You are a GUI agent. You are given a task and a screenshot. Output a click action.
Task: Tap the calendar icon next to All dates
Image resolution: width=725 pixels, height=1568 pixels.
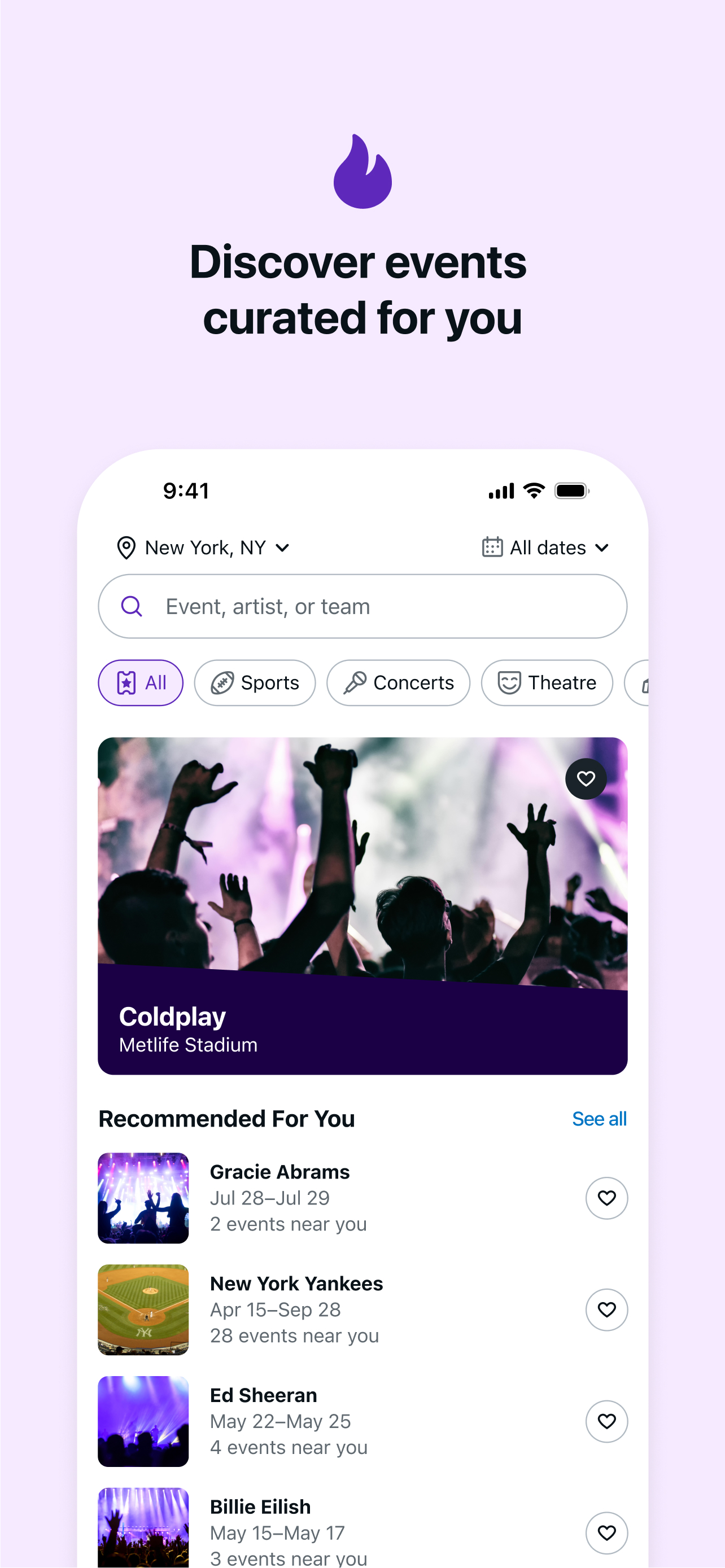pyautogui.click(x=491, y=547)
